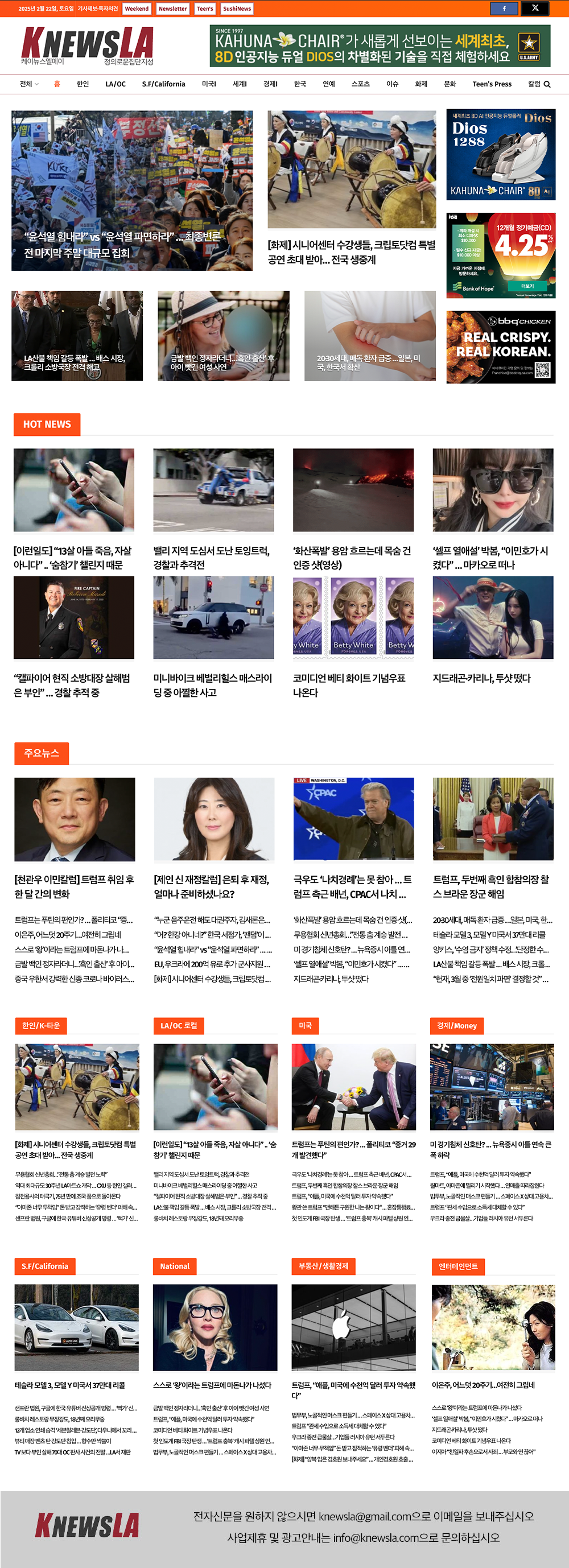569x1568 pixels.
Task: Switch to the LA/OC navigation tab
Action: tap(115, 84)
